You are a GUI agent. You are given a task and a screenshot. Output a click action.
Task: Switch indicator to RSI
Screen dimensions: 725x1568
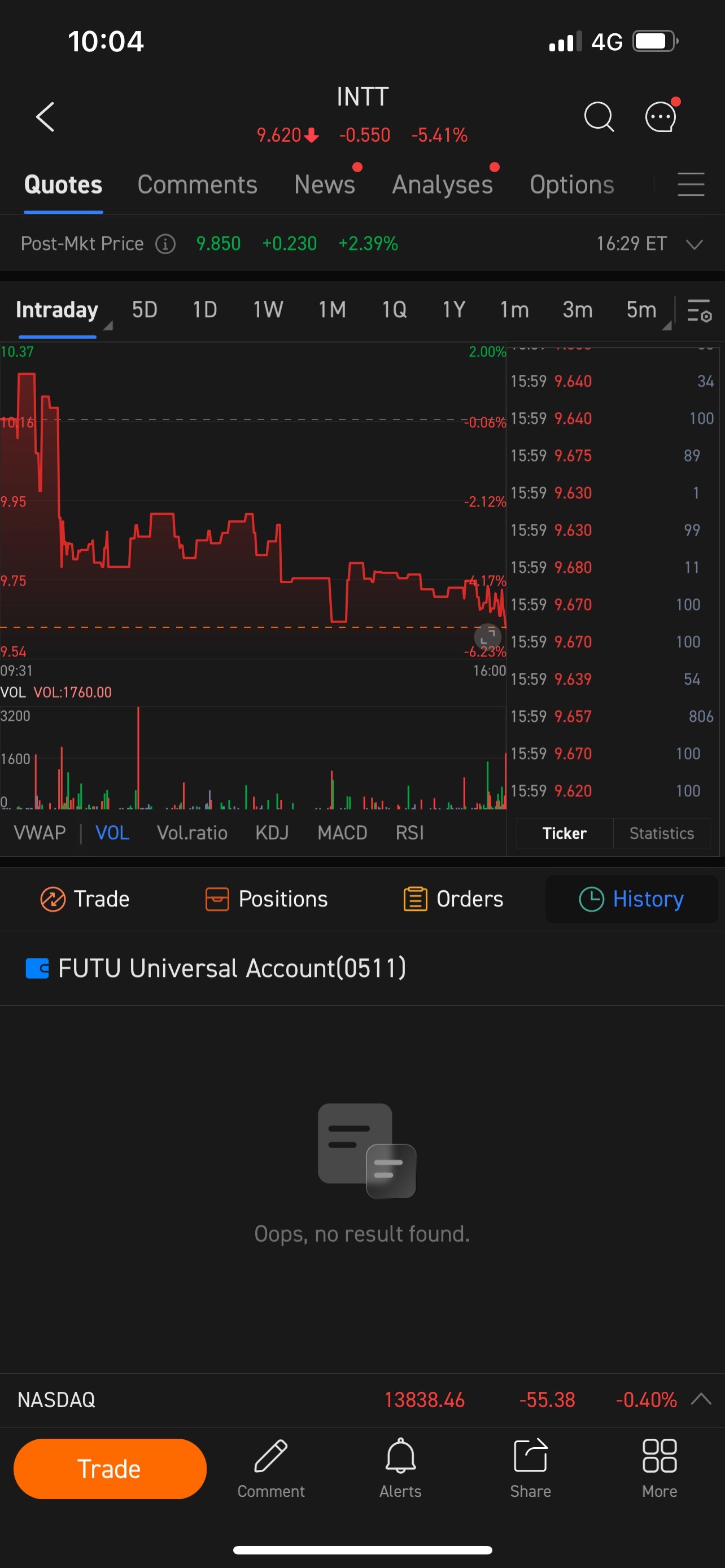410,833
